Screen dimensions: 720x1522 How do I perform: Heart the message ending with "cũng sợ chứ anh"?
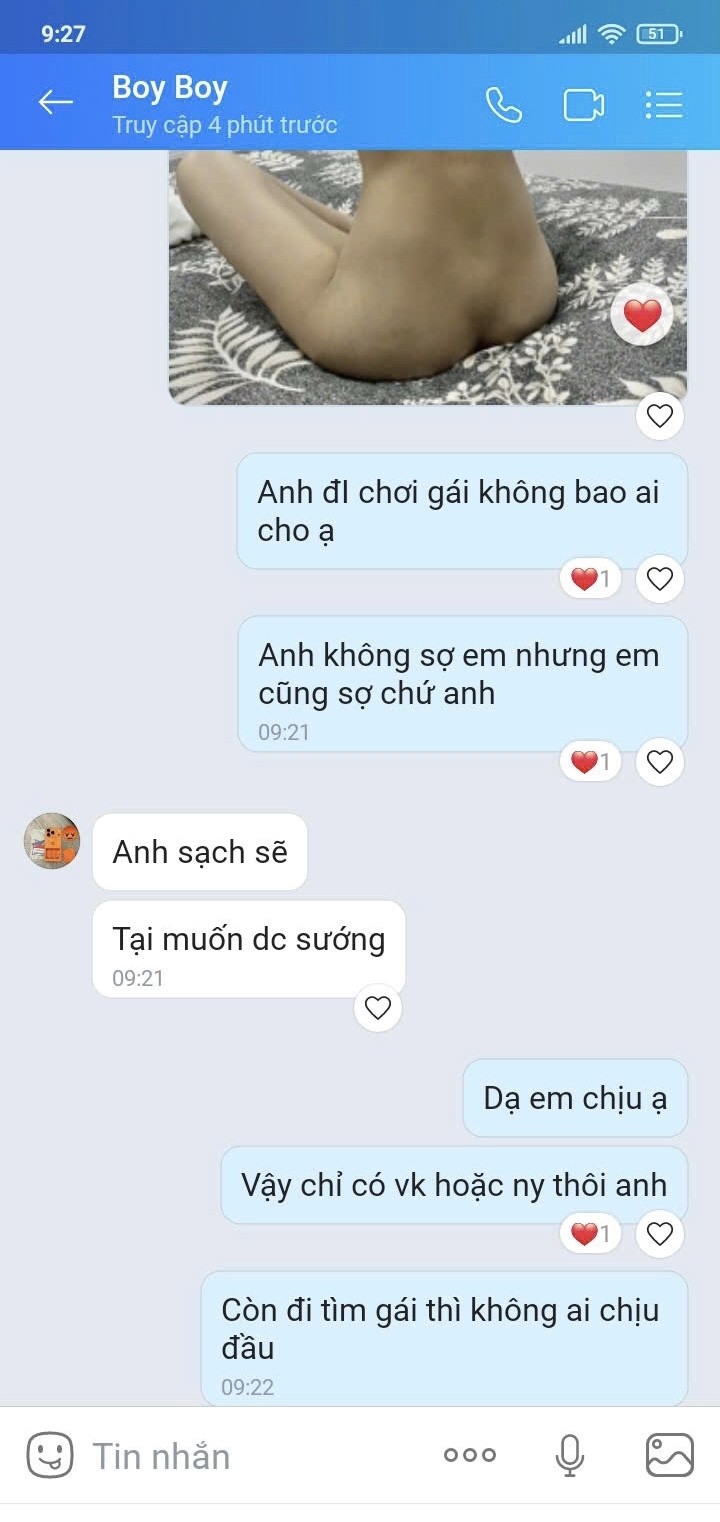tap(660, 762)
